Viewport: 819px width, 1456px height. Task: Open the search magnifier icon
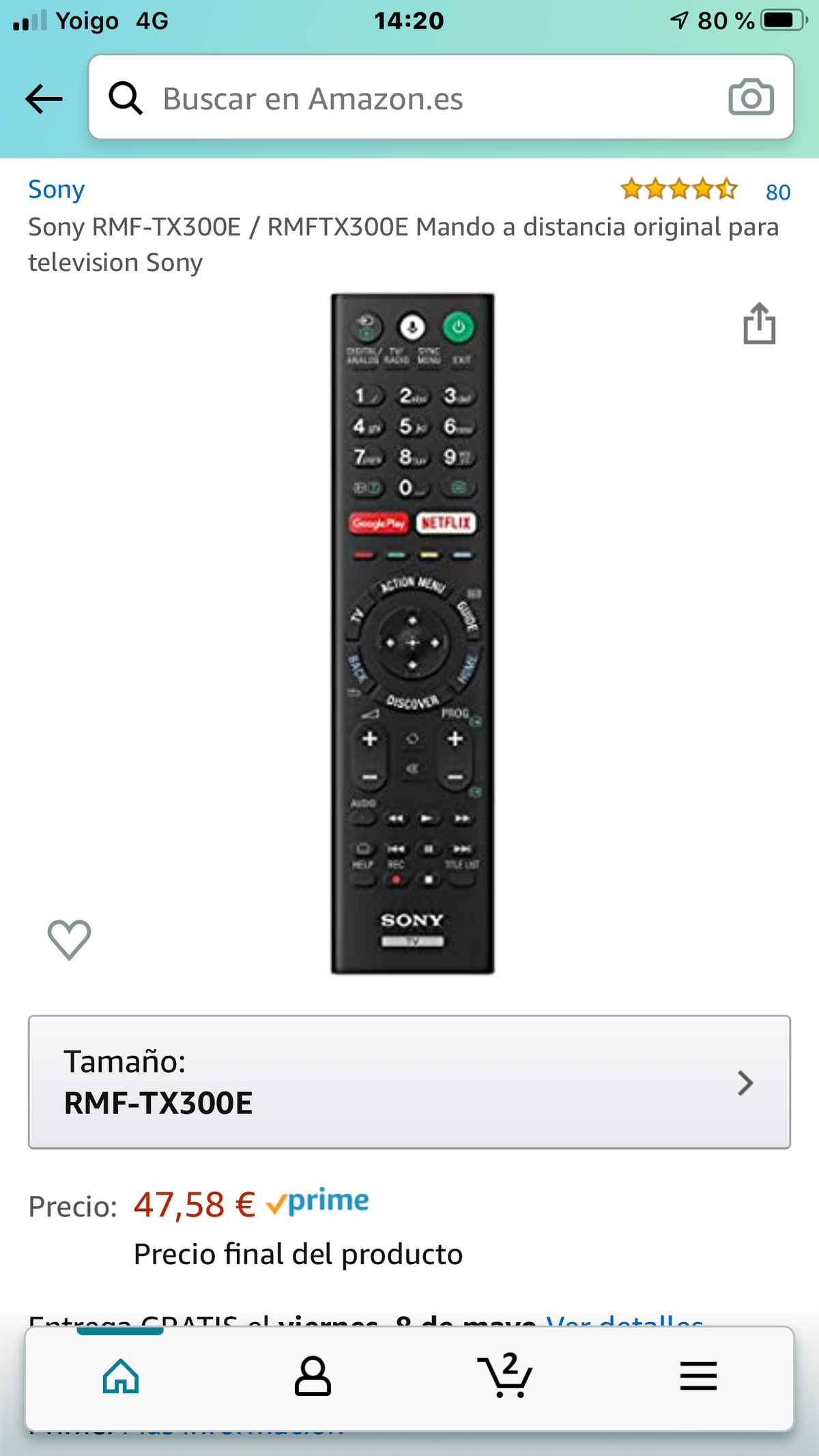click(x=126, y=98)
